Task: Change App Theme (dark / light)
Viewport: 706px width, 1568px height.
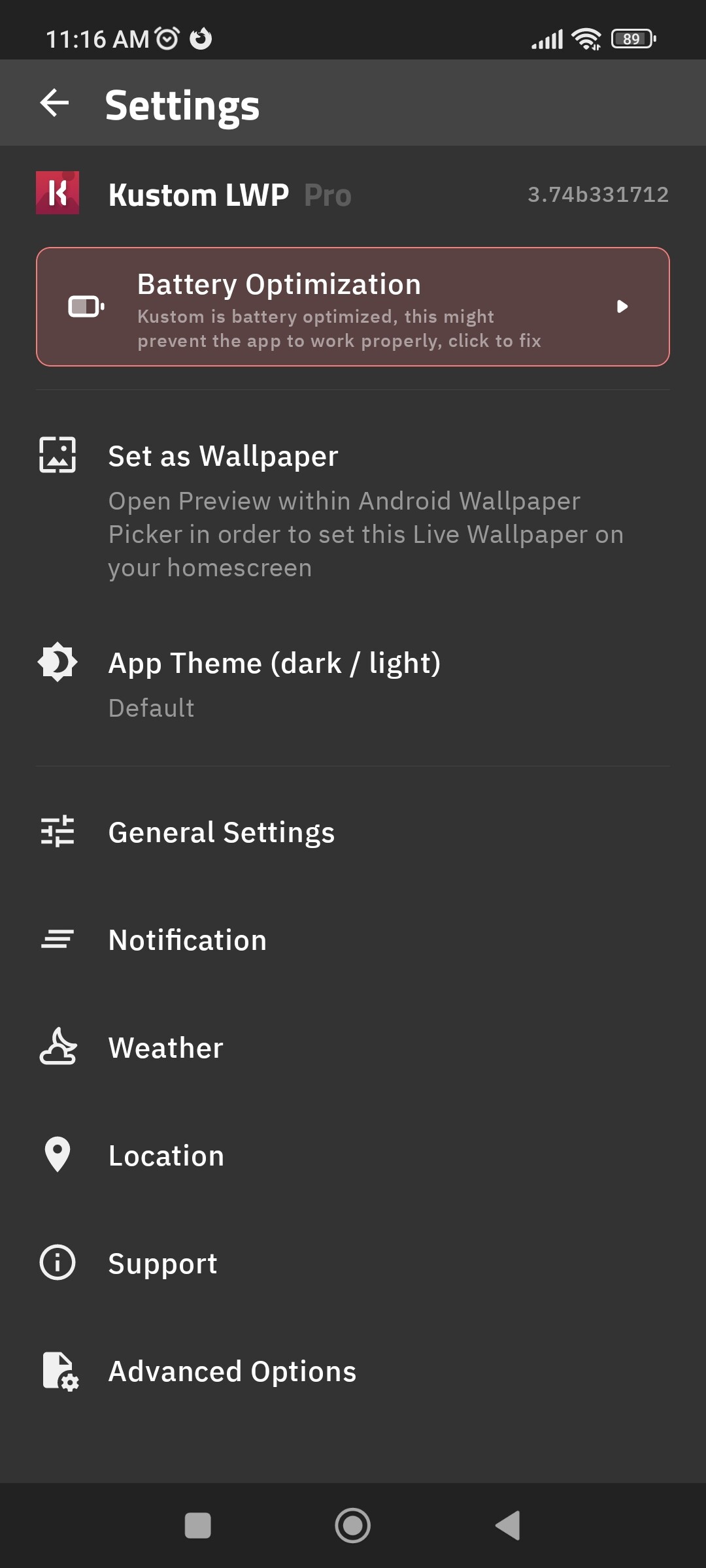Action: tap(353, 683)
